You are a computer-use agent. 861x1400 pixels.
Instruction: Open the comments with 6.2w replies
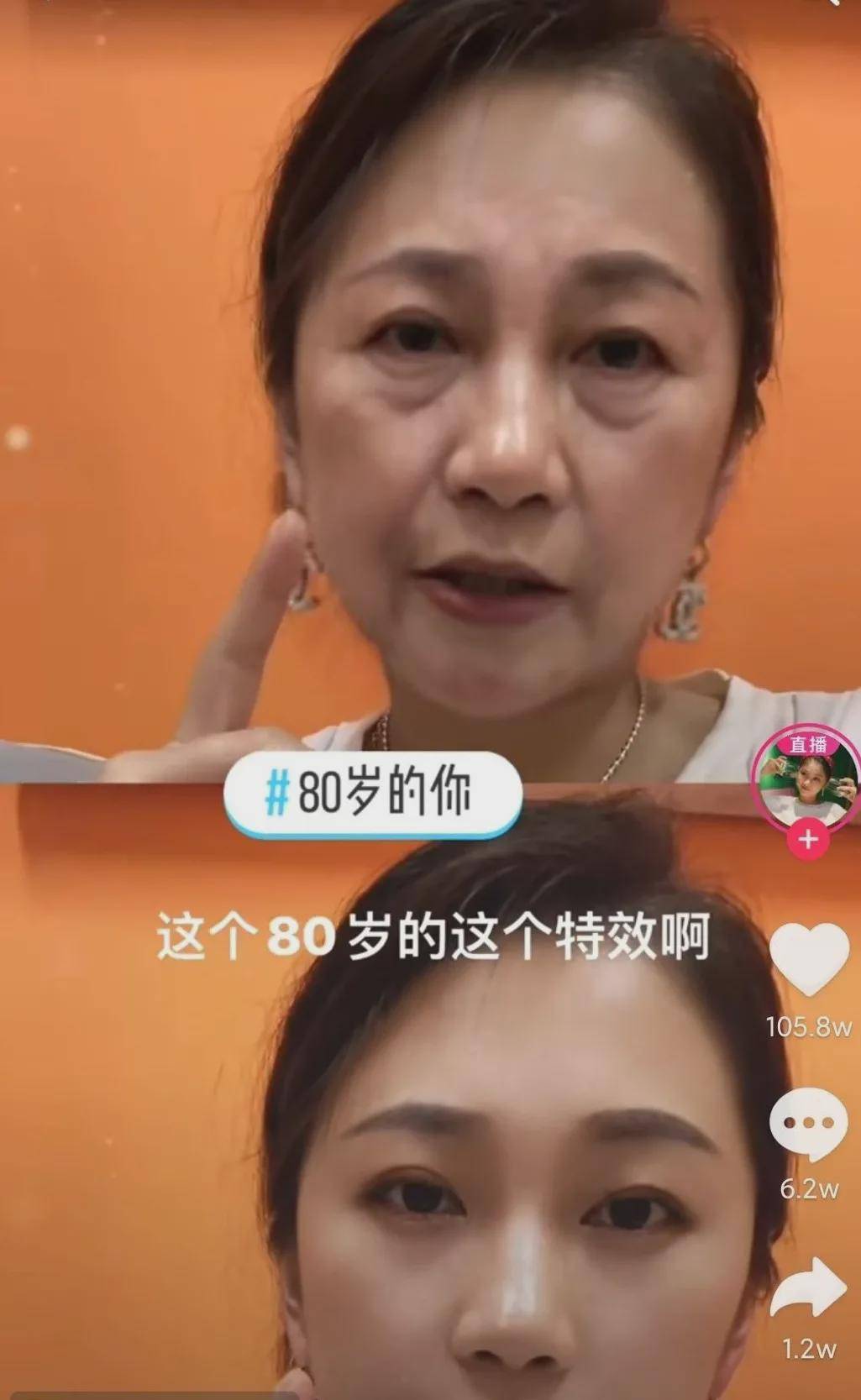pyautogui.click(x=808, y=1123)
